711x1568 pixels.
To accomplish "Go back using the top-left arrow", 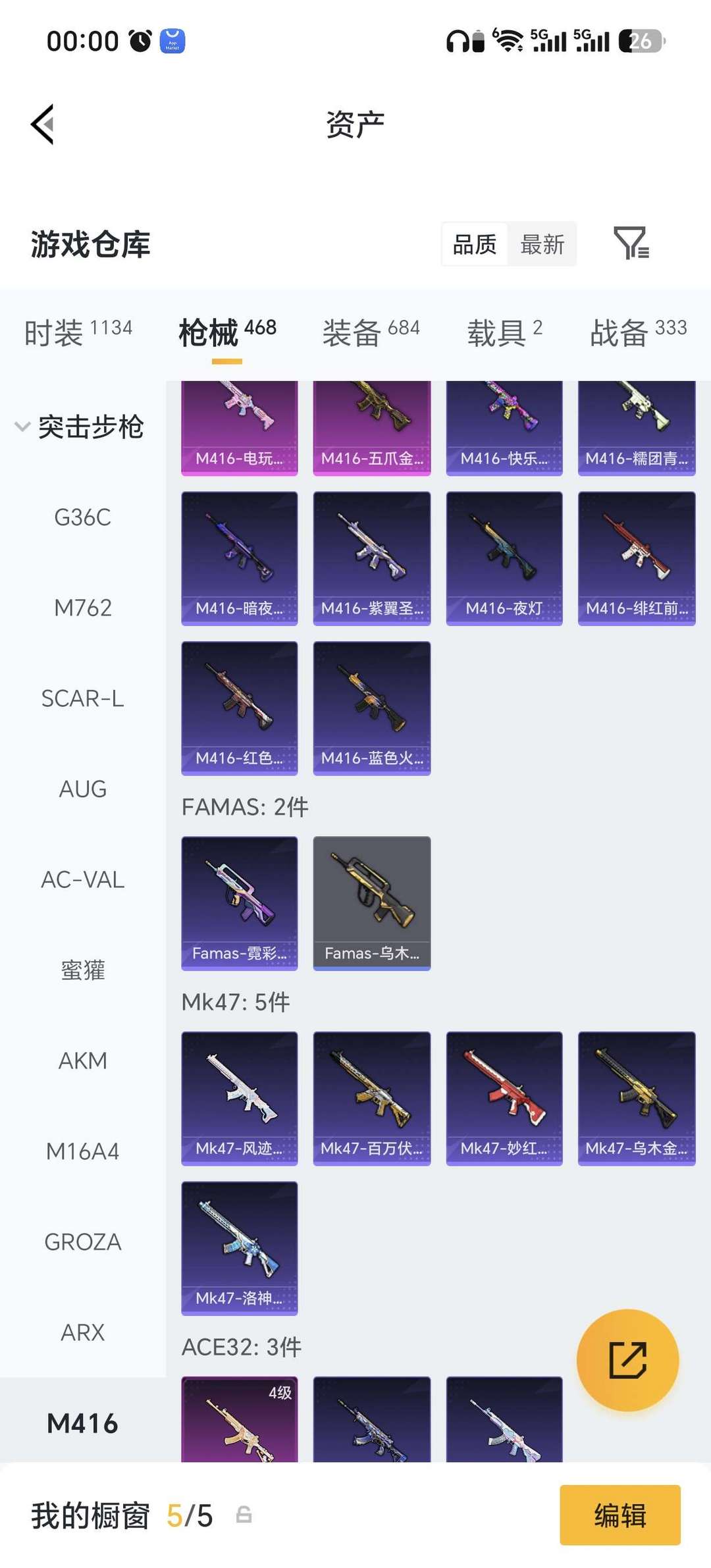I will [x=43, y=124].
